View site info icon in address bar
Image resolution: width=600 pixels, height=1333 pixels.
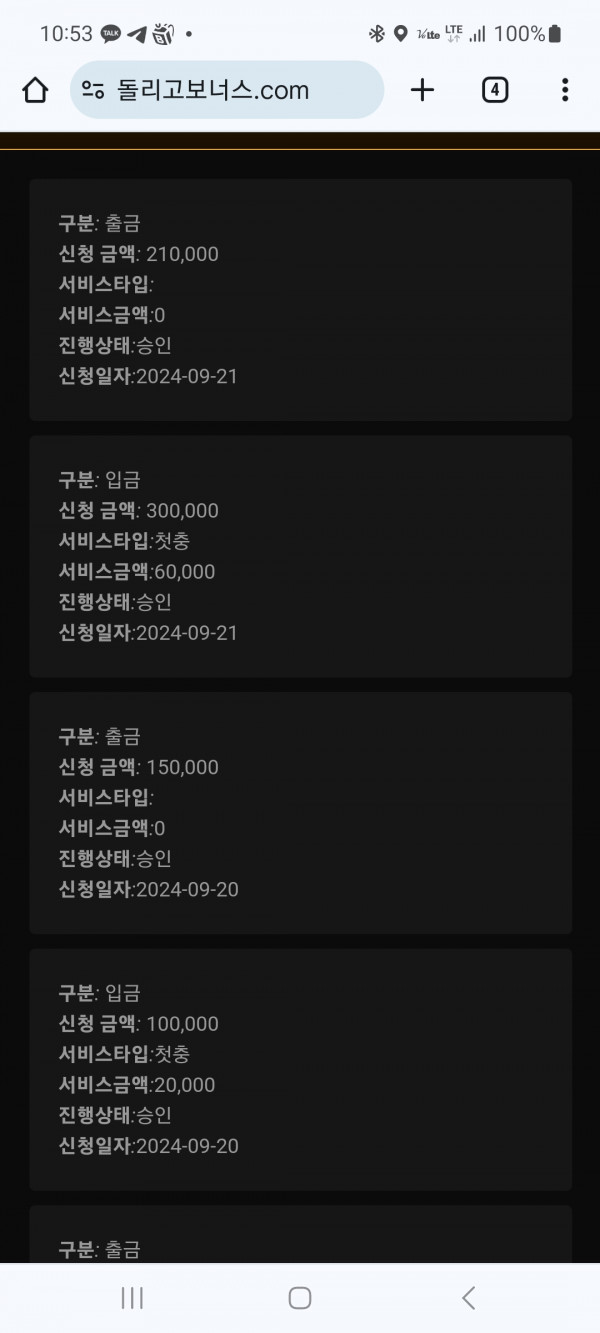click(x=93, y=90)
